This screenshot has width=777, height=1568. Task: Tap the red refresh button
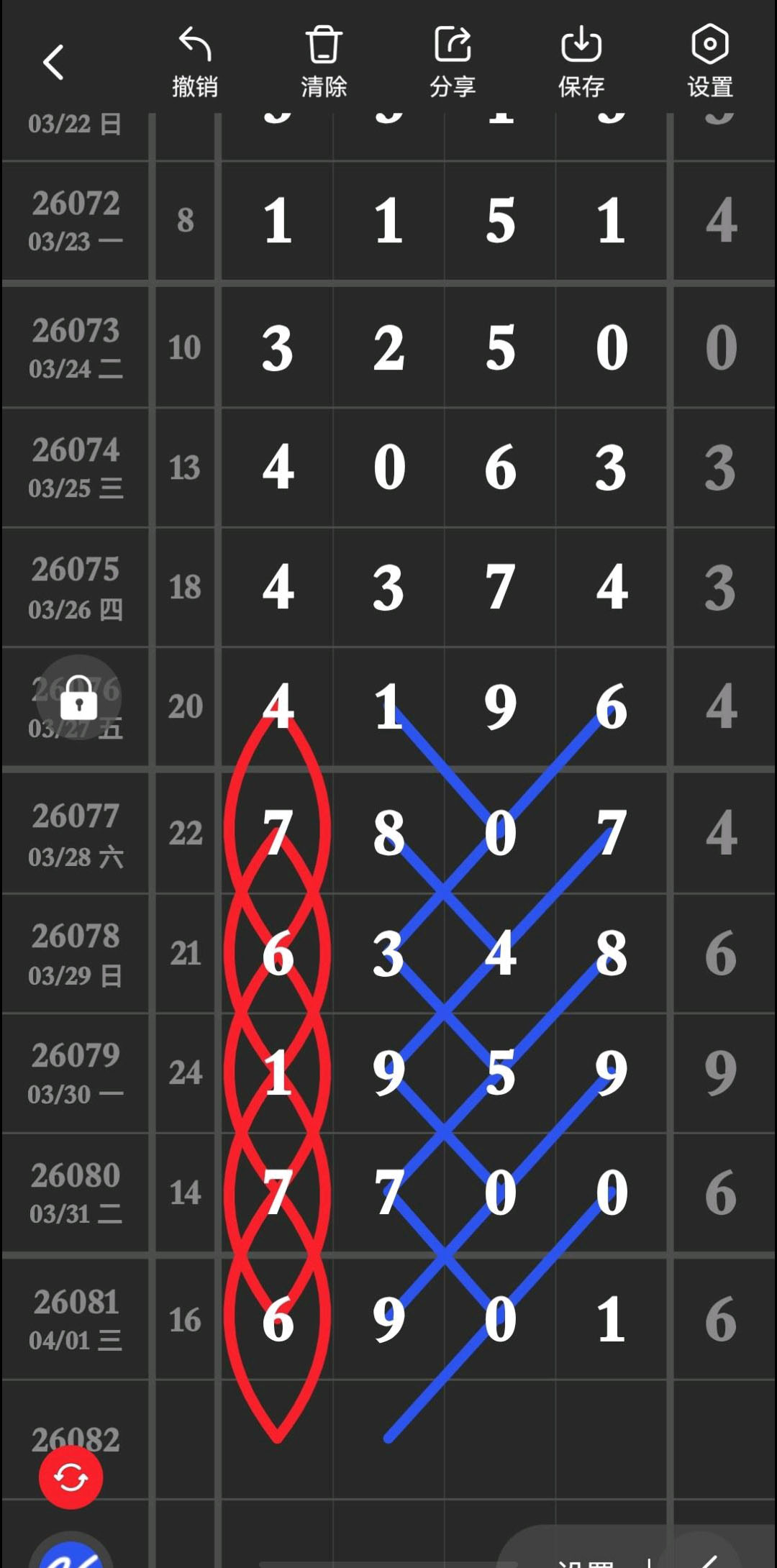point(71,1477)
